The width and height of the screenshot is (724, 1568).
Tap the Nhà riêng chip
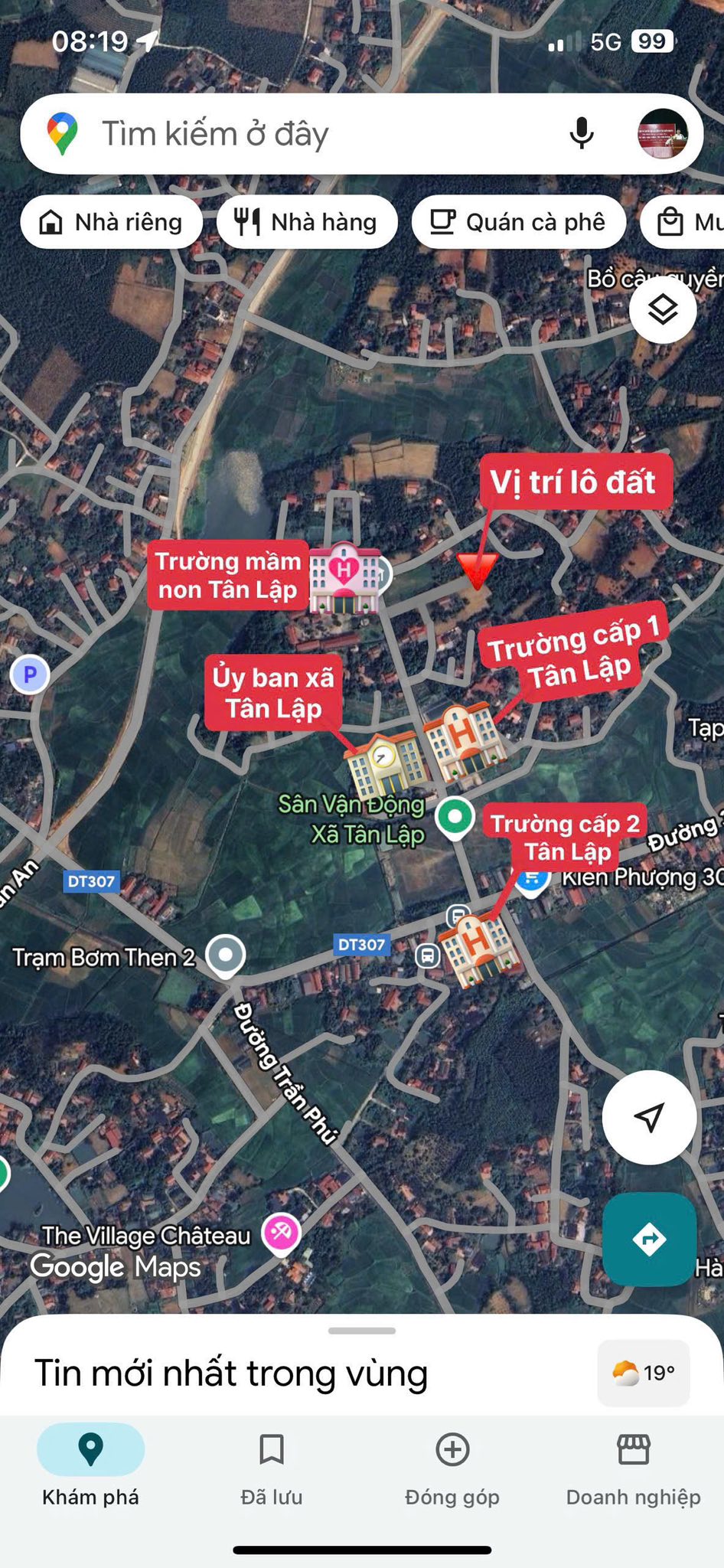click(113, 222)
